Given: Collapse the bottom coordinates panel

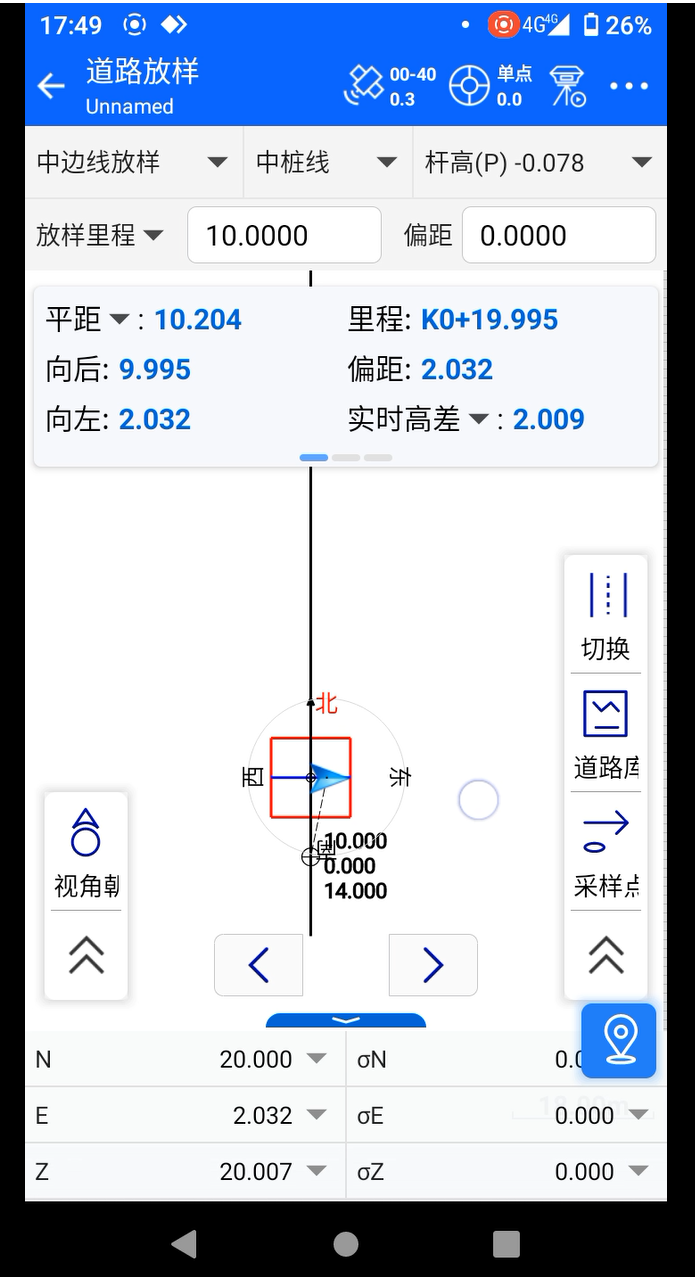Looking at the screenshot, I should 346,1020.
